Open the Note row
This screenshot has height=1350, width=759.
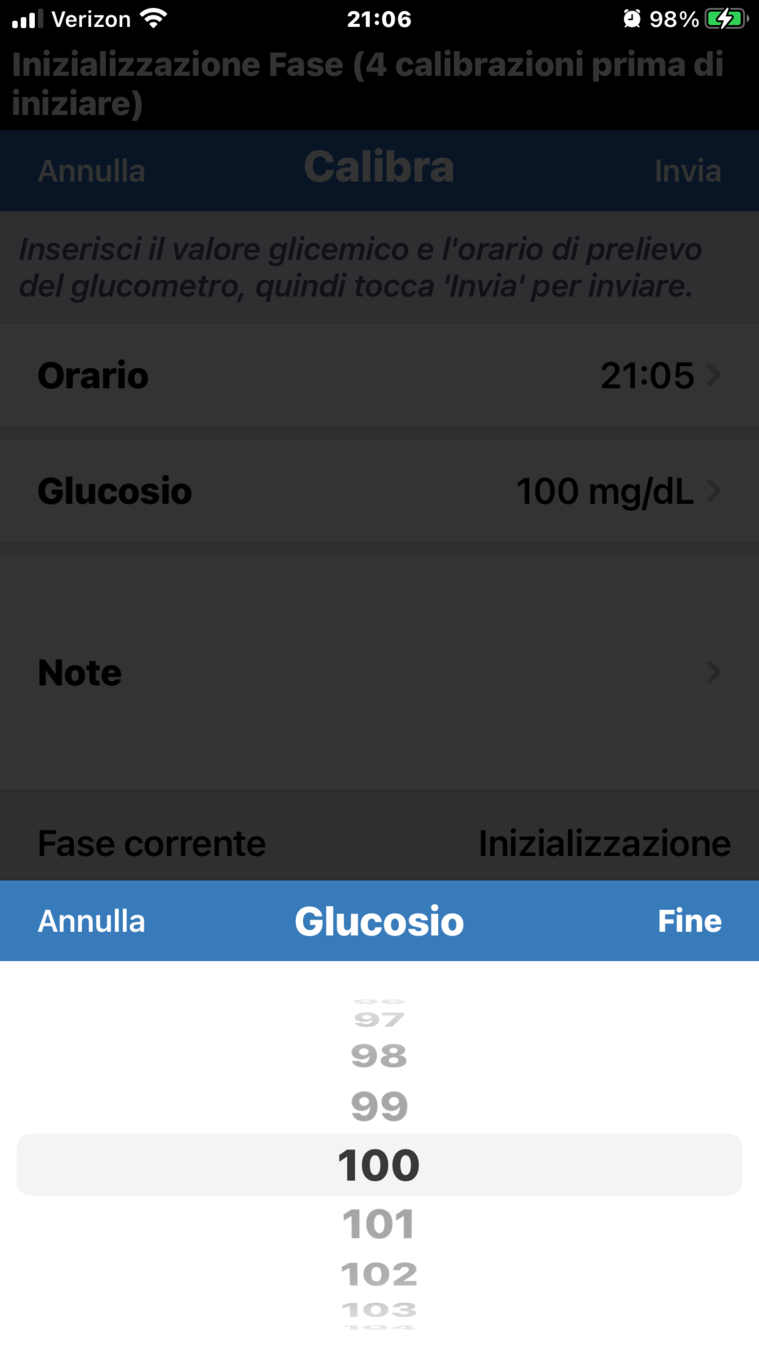[x=379, y=673]
